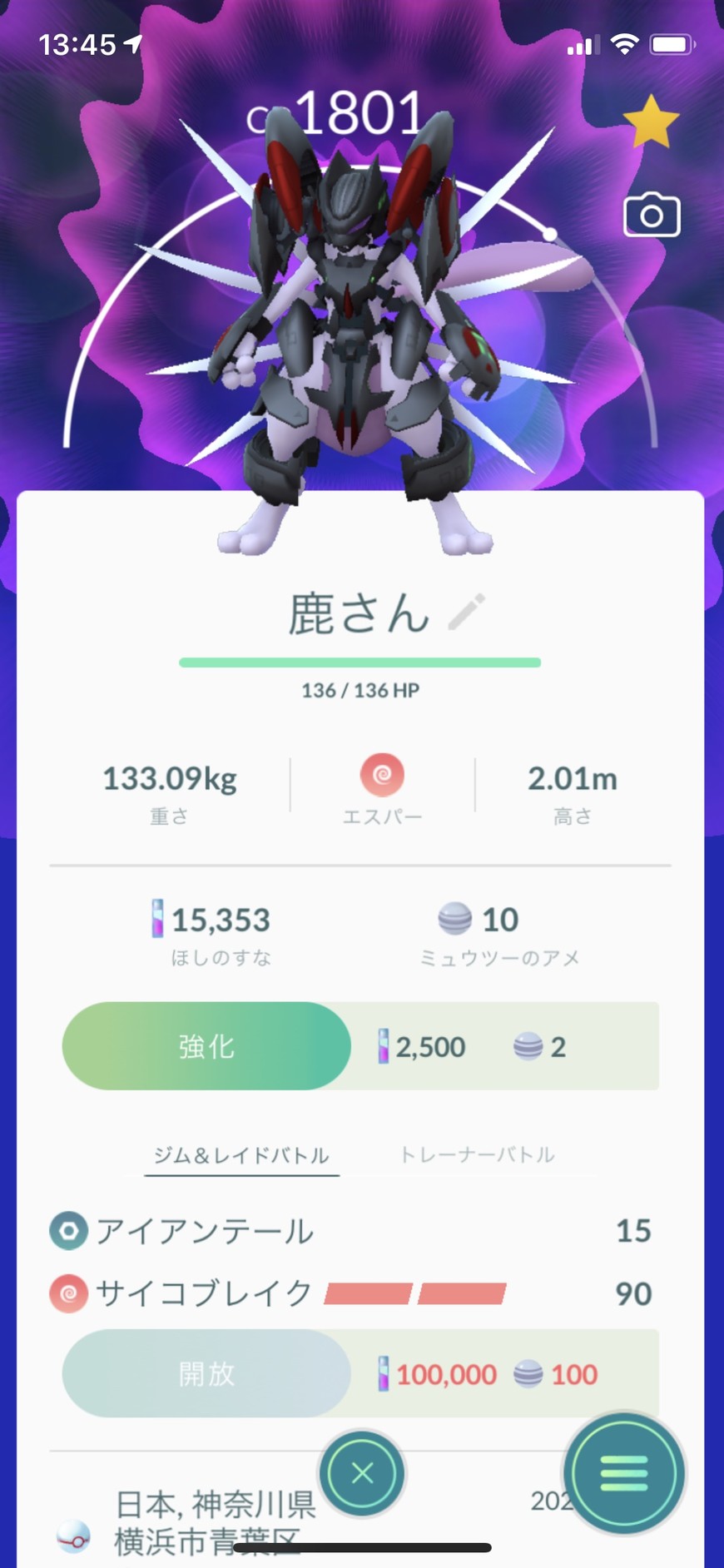
Task: Switch to the ジム＆レイドバトル tab
Action: [241, 1155]
